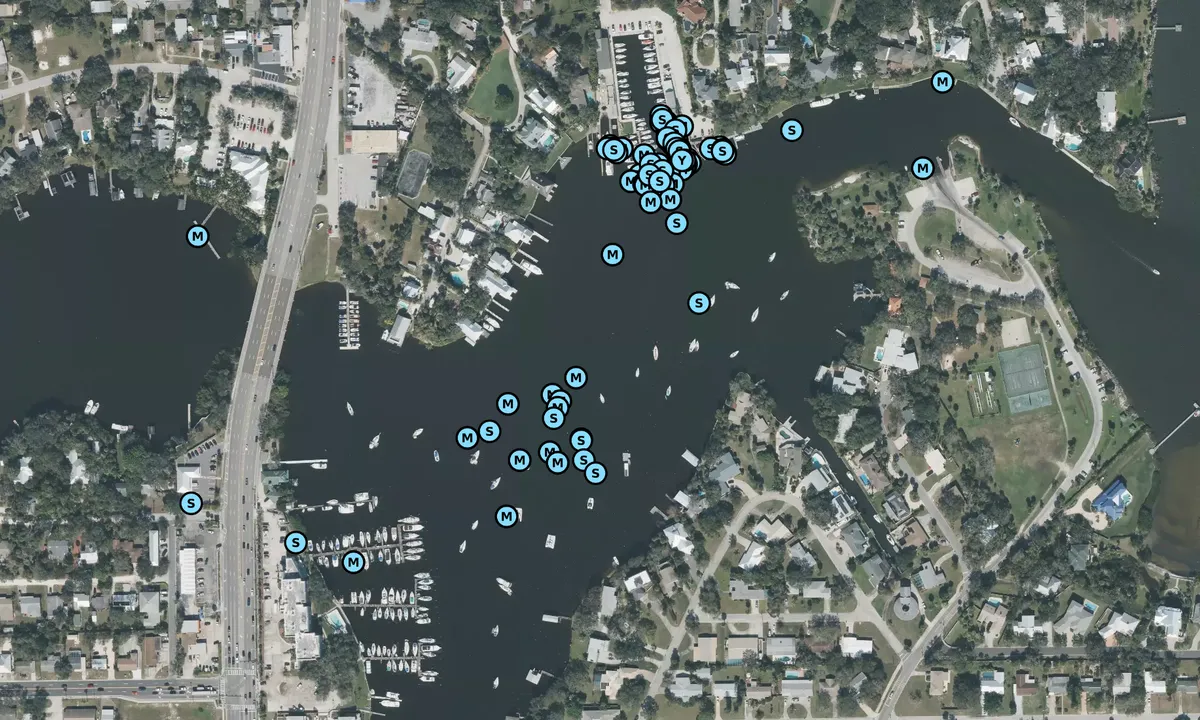Image resolution: width=1200 pixels, height=720 pixels.
Task: Tap the M marker on the far northeastern shoreline
Action: point(942,82)
